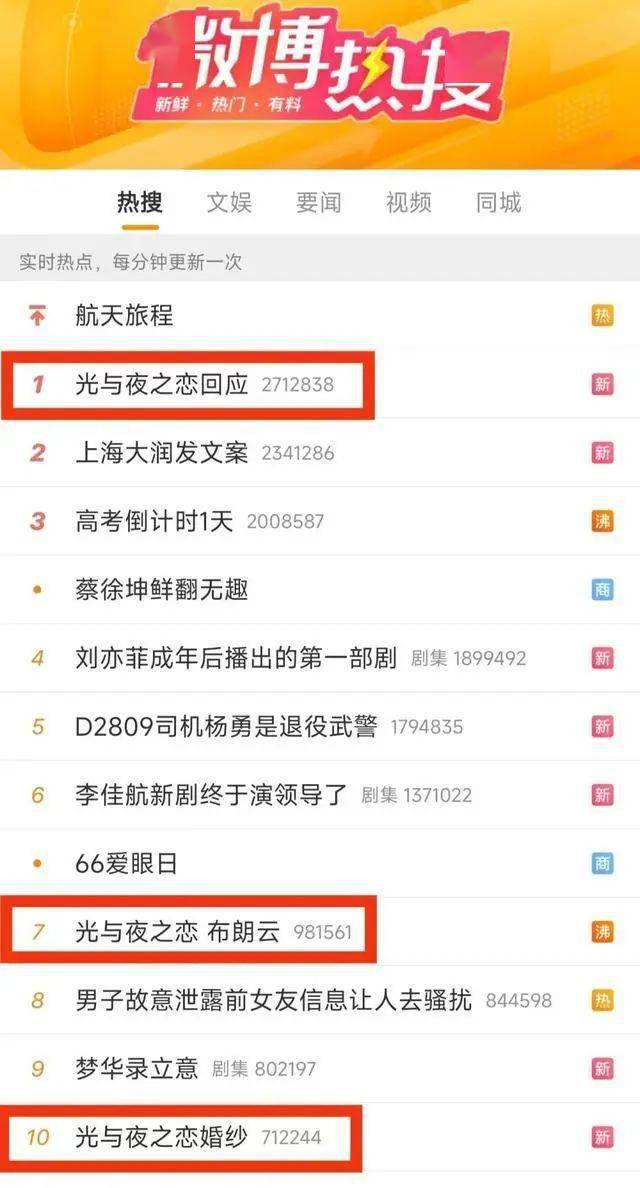View topic 梦华录立意
The width and height of the screenshot is (640, 1188).
pyautogui.click(x=137, y=1068)
